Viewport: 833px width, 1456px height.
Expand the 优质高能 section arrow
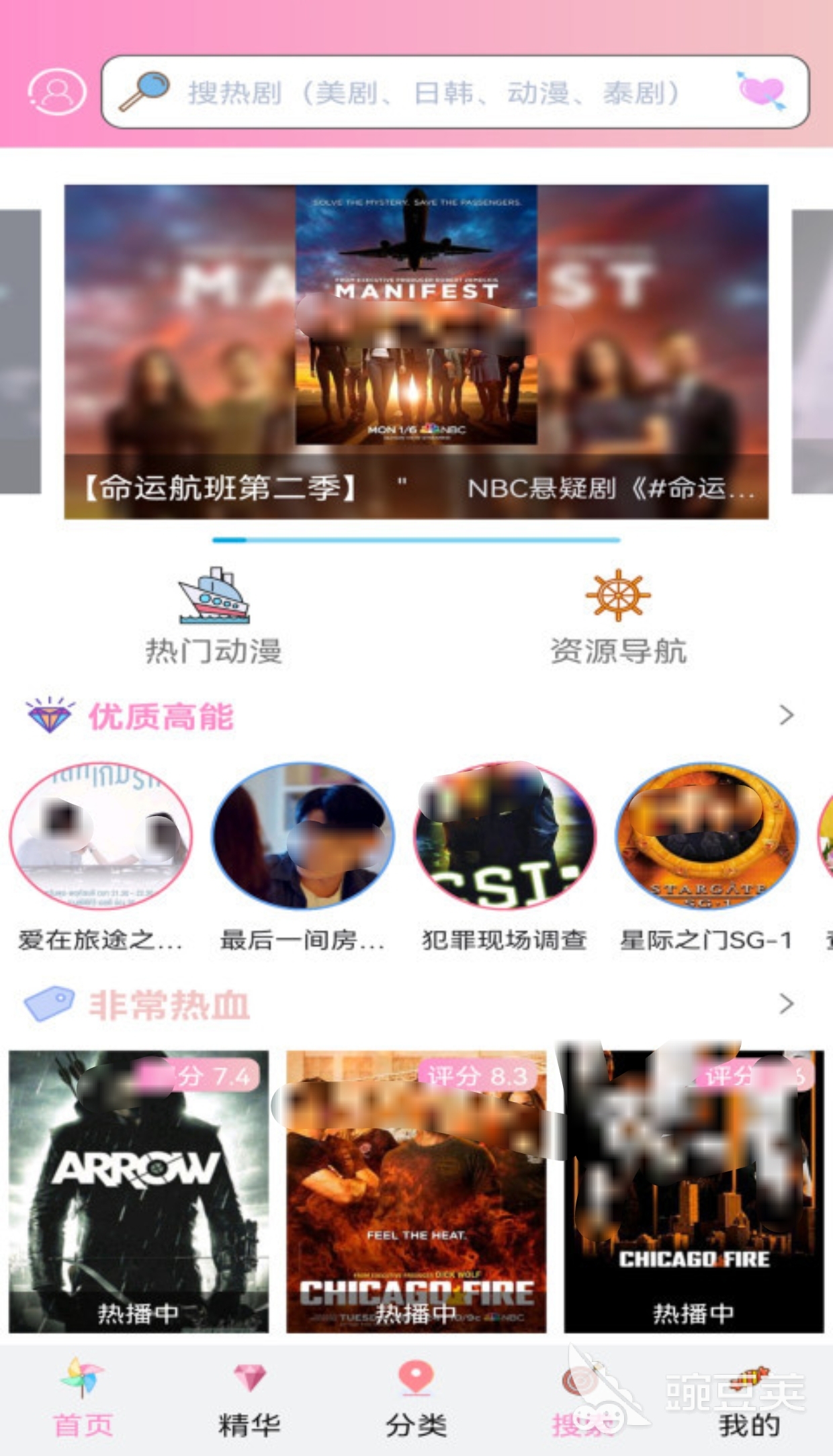[x=786, y=715]
